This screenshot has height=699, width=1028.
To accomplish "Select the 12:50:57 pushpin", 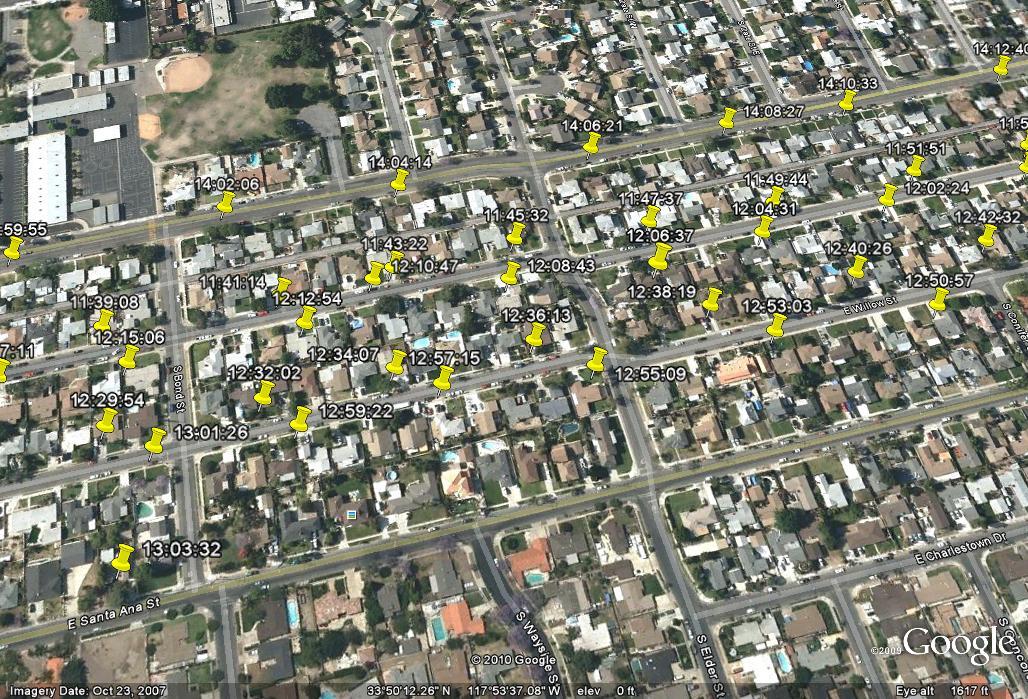I will [x=938, y=300].
